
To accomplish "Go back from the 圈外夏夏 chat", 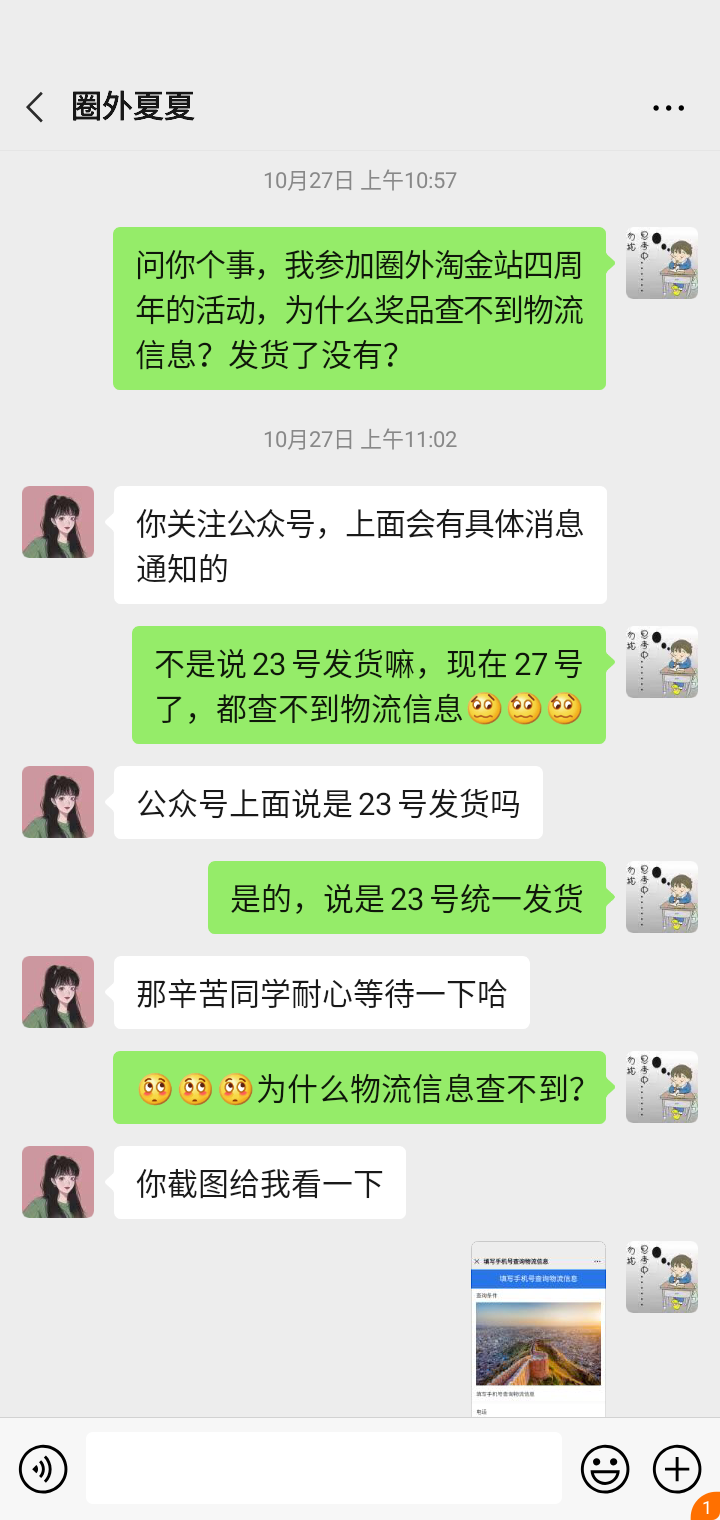I will click(35, 107).
